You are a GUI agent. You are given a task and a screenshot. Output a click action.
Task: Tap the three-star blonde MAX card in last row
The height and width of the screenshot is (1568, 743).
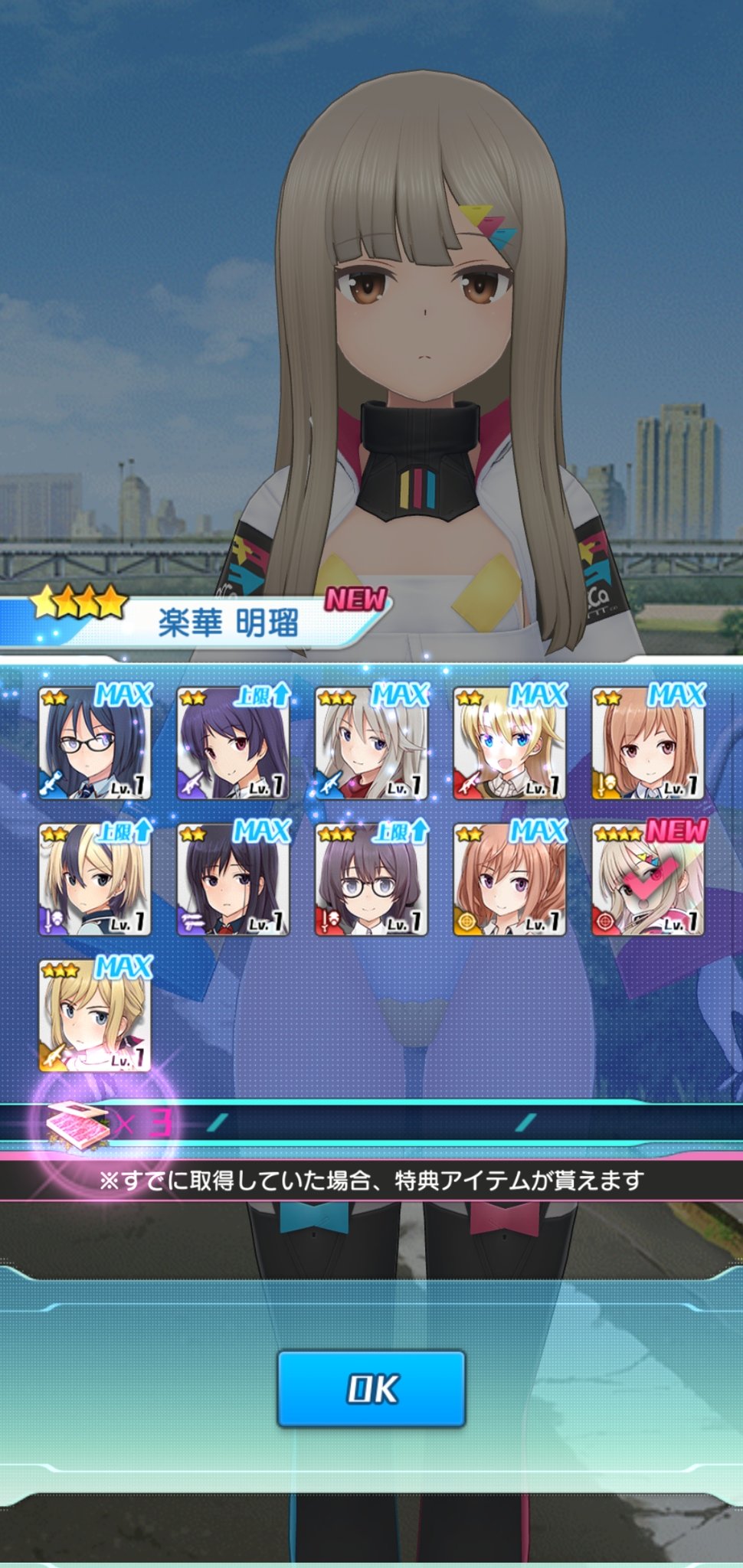[x=95, y=1014]
